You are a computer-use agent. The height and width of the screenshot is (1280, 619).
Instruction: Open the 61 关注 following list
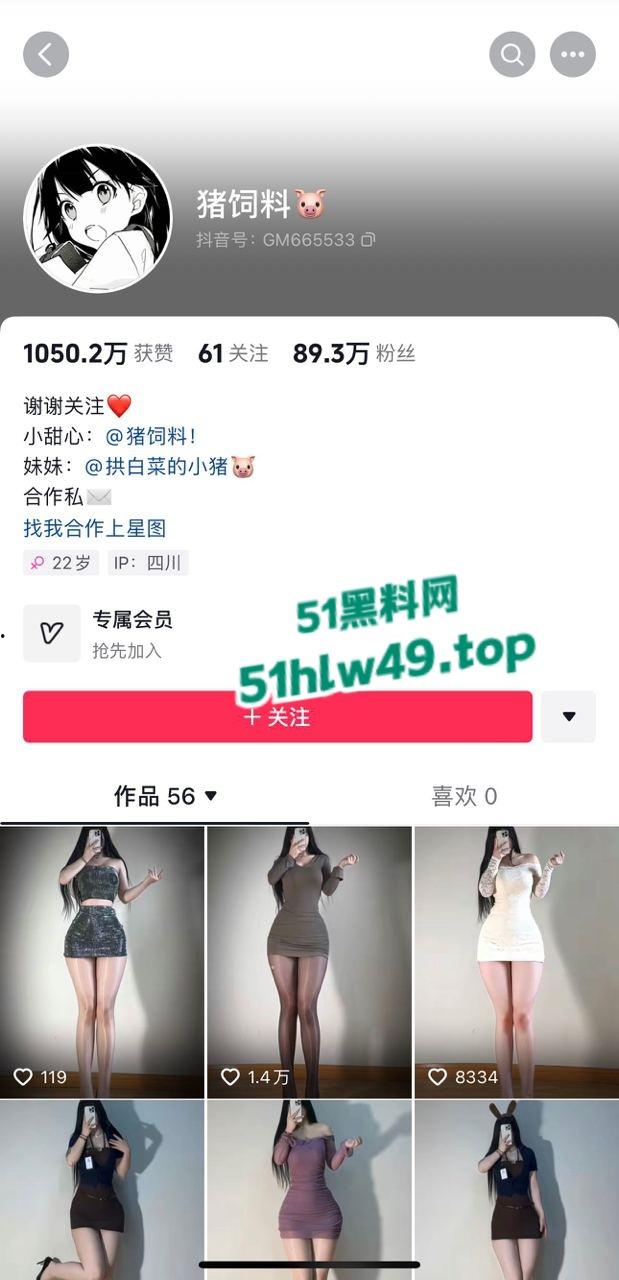click(x=233, y=353)
